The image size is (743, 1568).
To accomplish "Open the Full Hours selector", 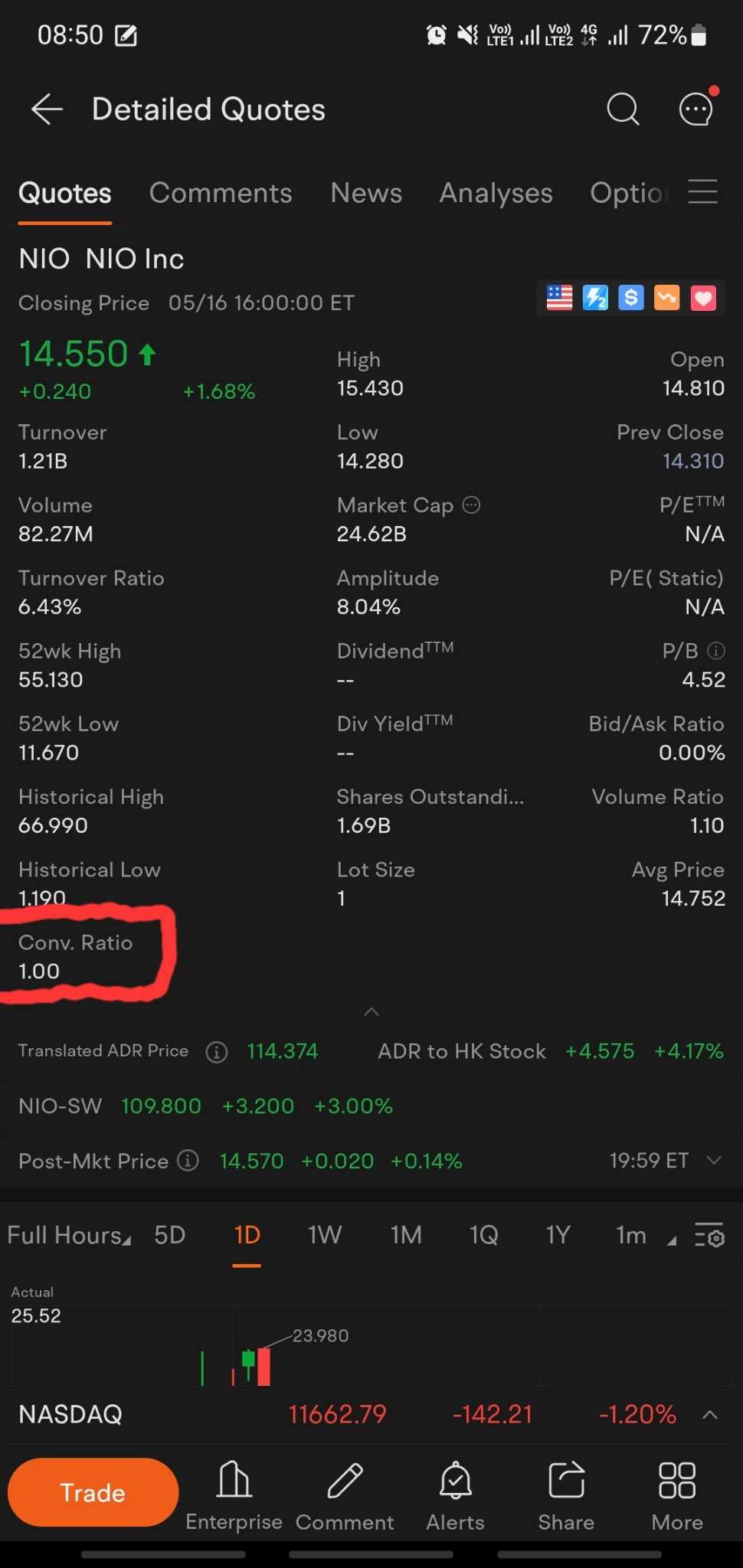I will (69, 1235).
